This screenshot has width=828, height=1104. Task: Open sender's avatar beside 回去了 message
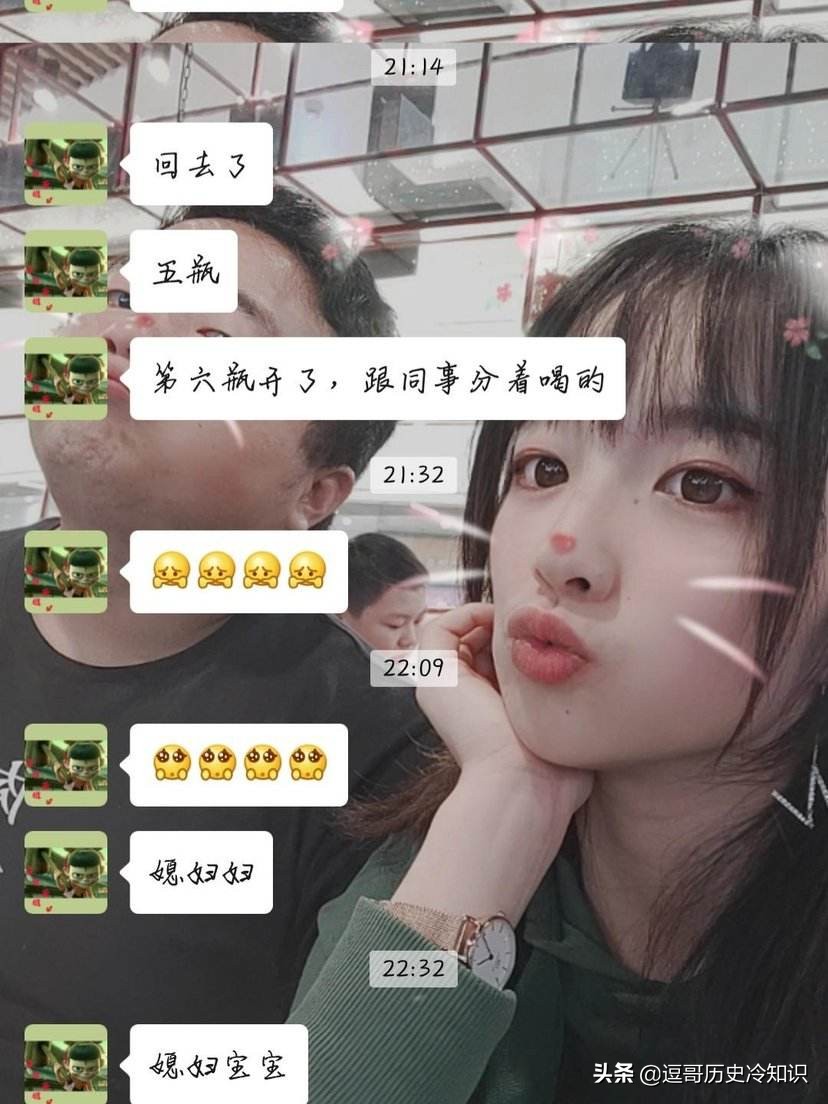[x=65, y=164]
